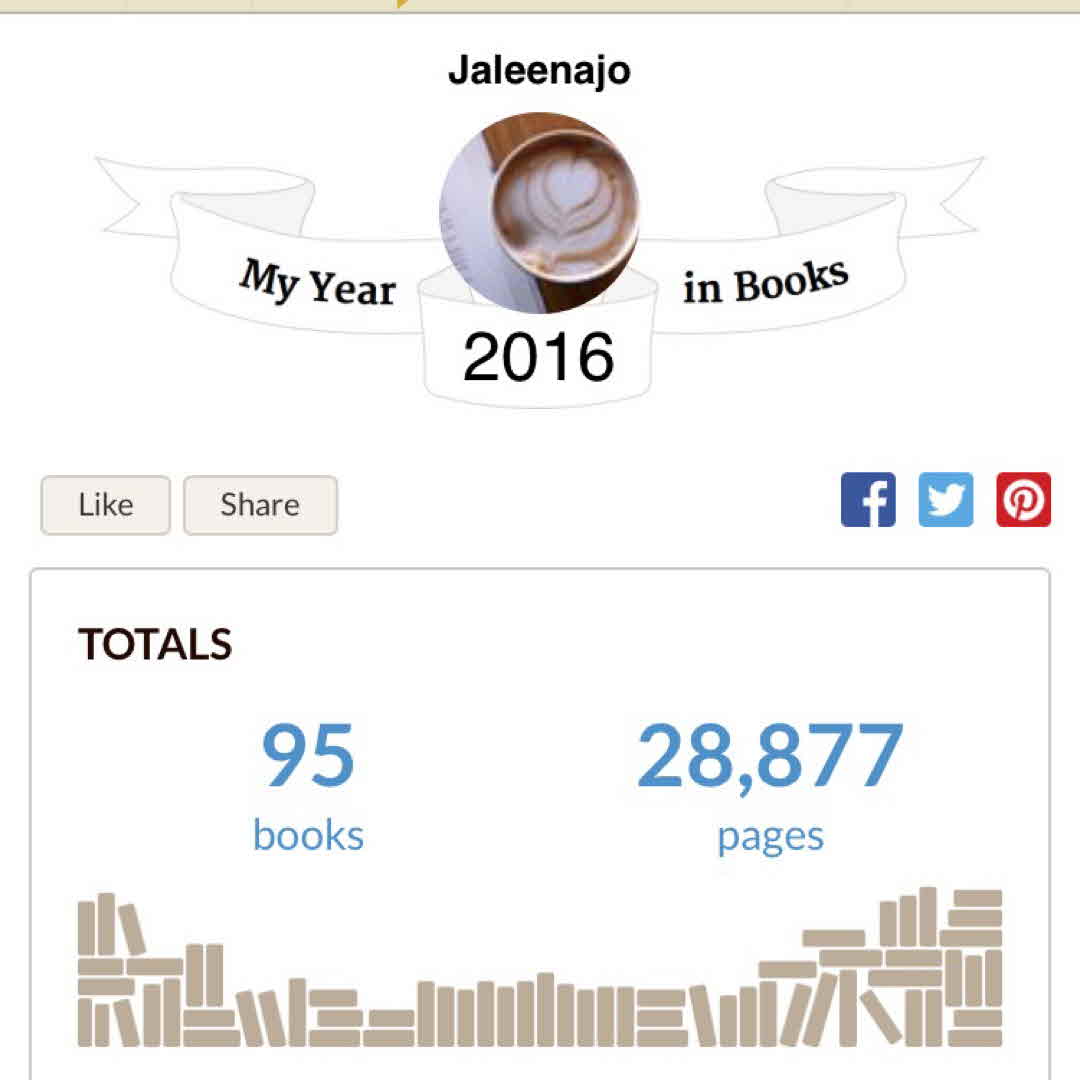Tap the Share button
Screen dimensions: 1080x1080
click(260, 505)
